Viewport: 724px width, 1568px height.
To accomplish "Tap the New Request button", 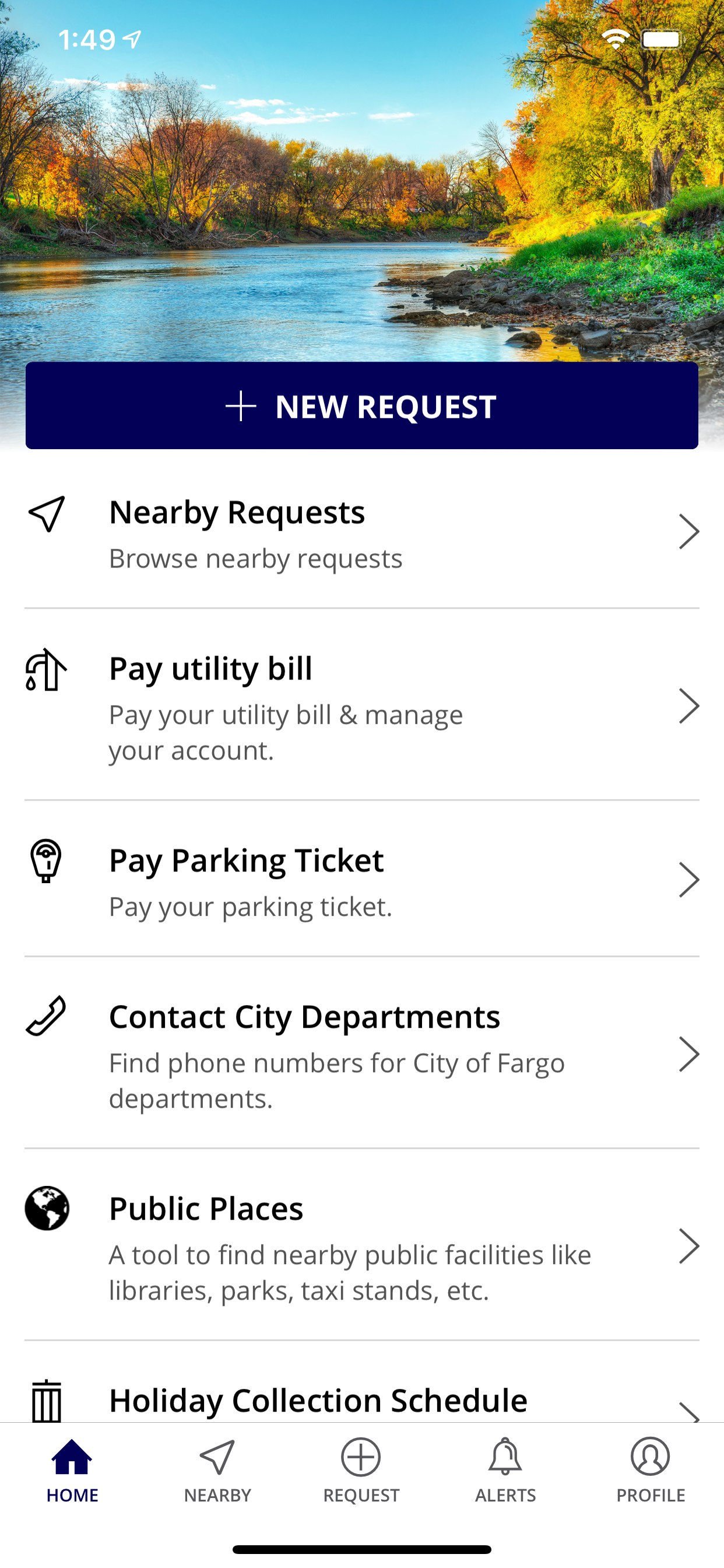I will click(x=361, y=405).
